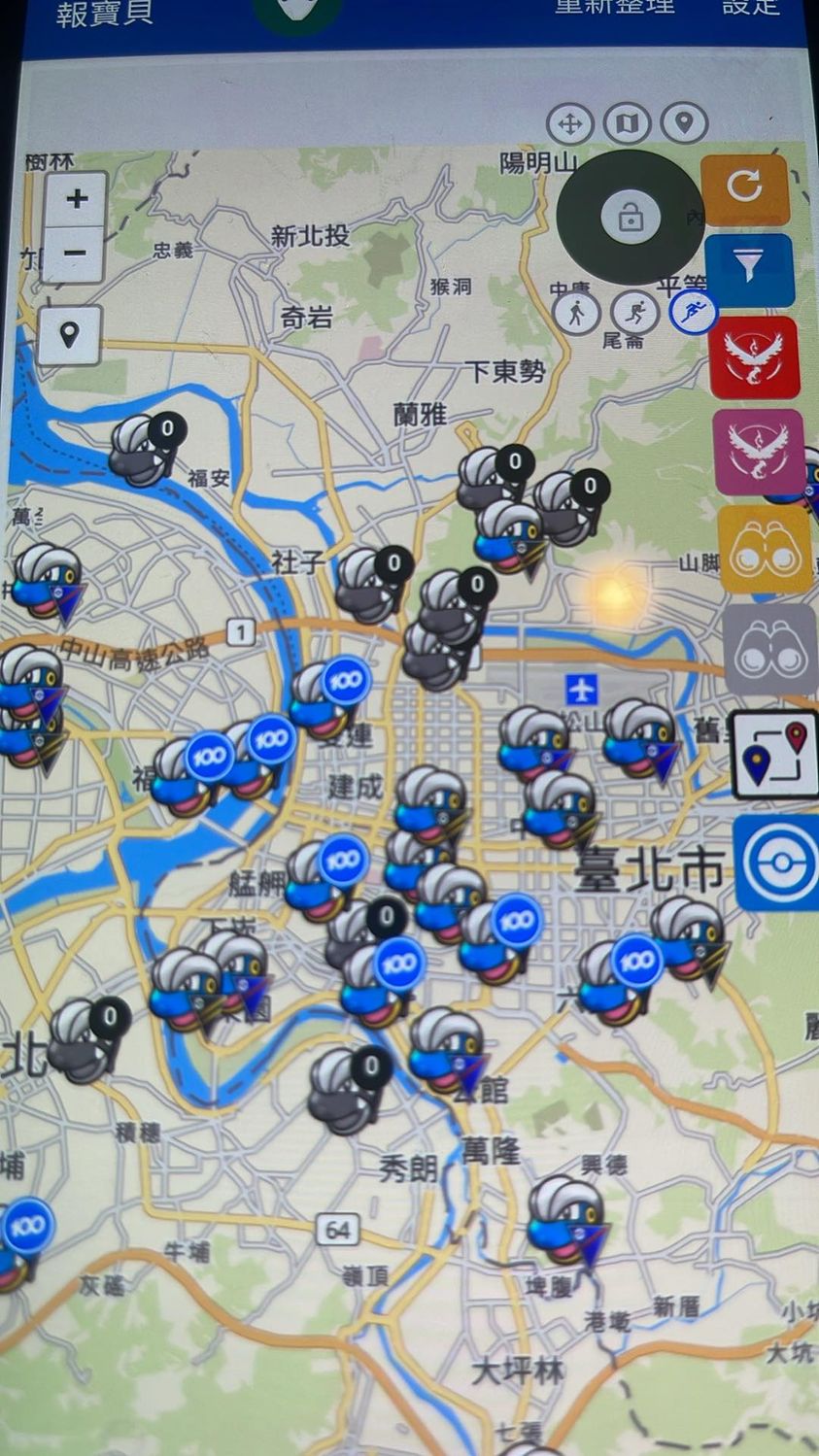The width and height of the screenshot is (819, 1456).
Task: Tap the location pin below zoom controls
Action: coord(70,336)
